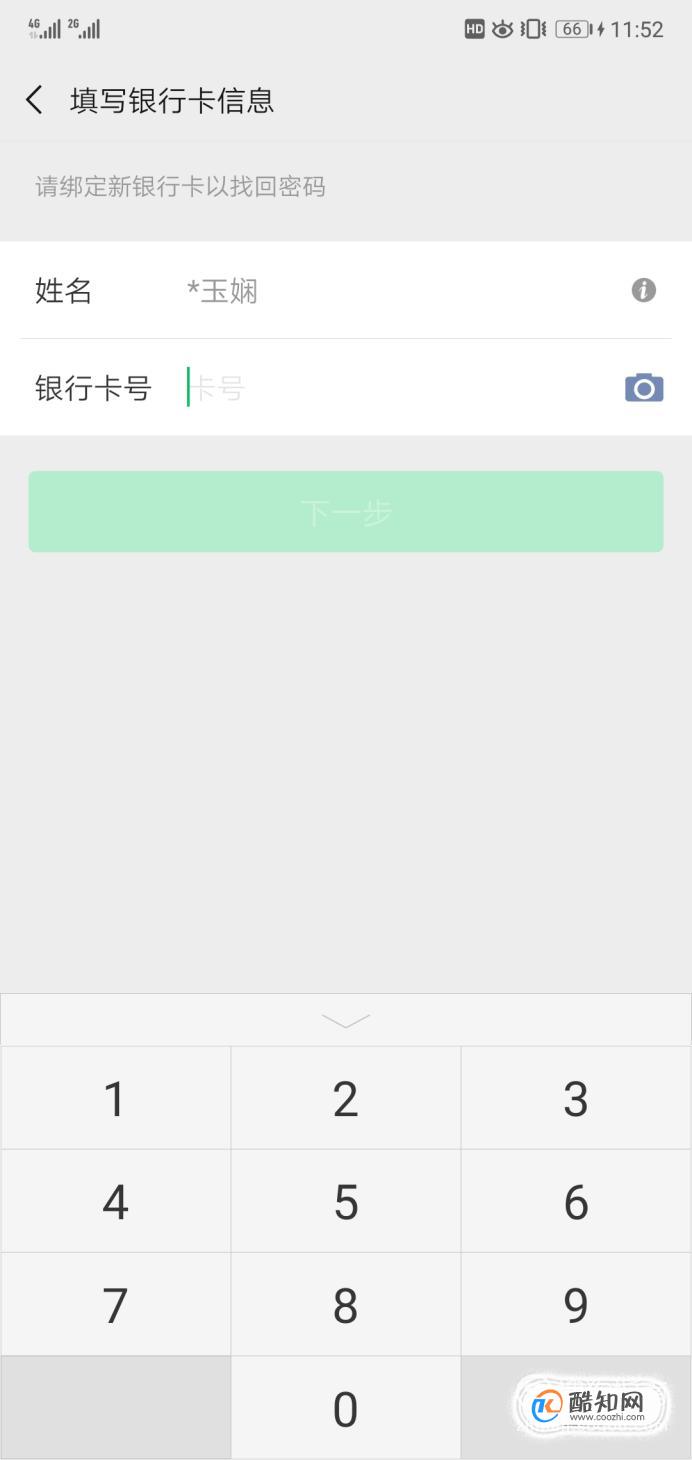Enter digit 1 on keypad
Screen dimensions: 692x1460
[x=116, y=1099]
